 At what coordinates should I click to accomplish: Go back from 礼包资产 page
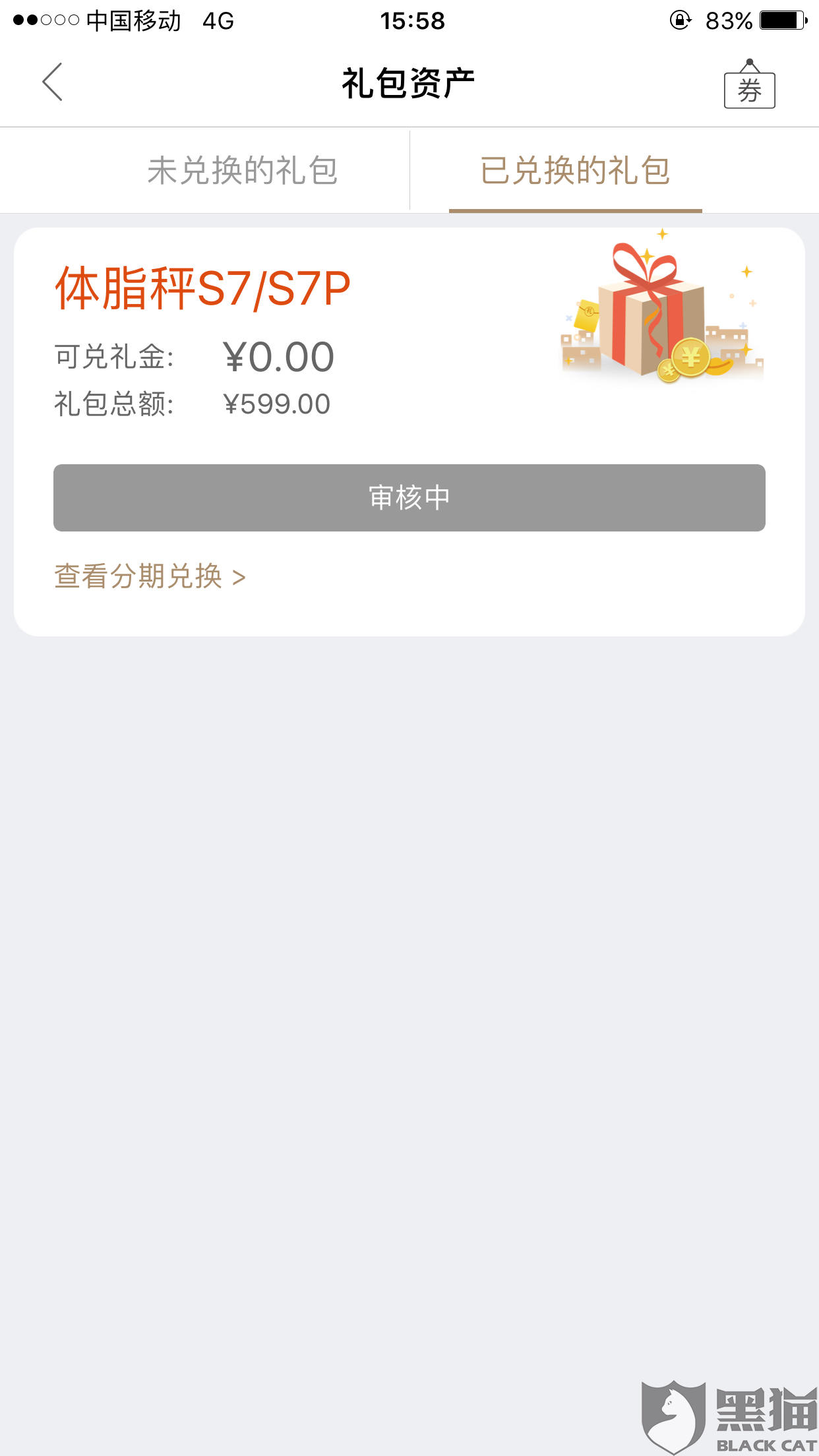(53, 82)
